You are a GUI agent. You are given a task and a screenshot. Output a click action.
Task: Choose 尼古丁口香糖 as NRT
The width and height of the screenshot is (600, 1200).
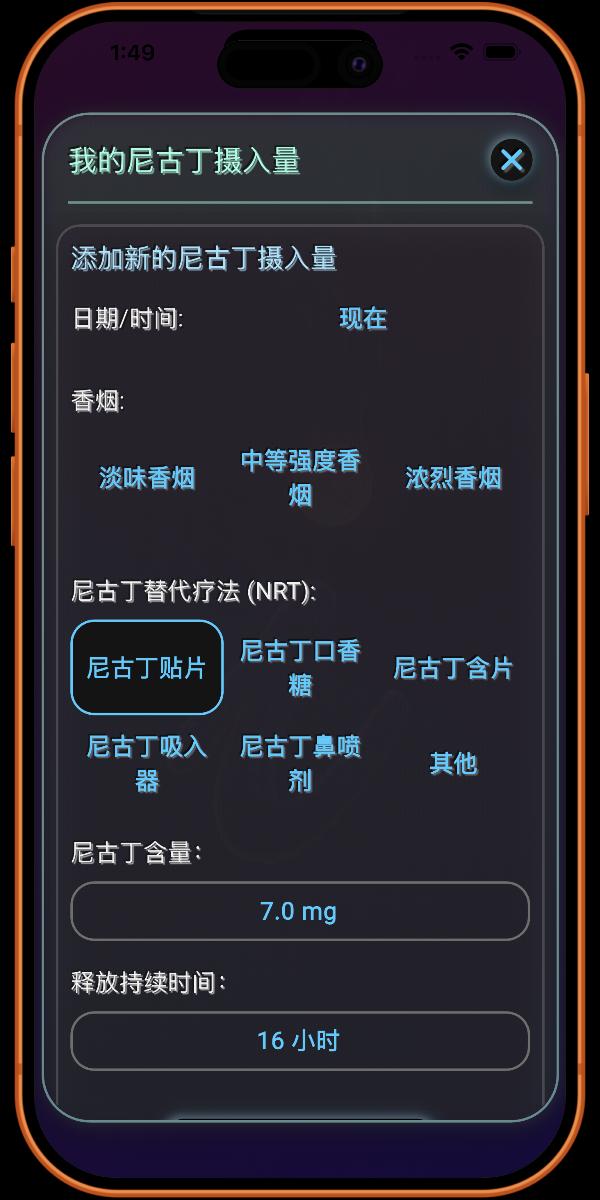point(300,667)
